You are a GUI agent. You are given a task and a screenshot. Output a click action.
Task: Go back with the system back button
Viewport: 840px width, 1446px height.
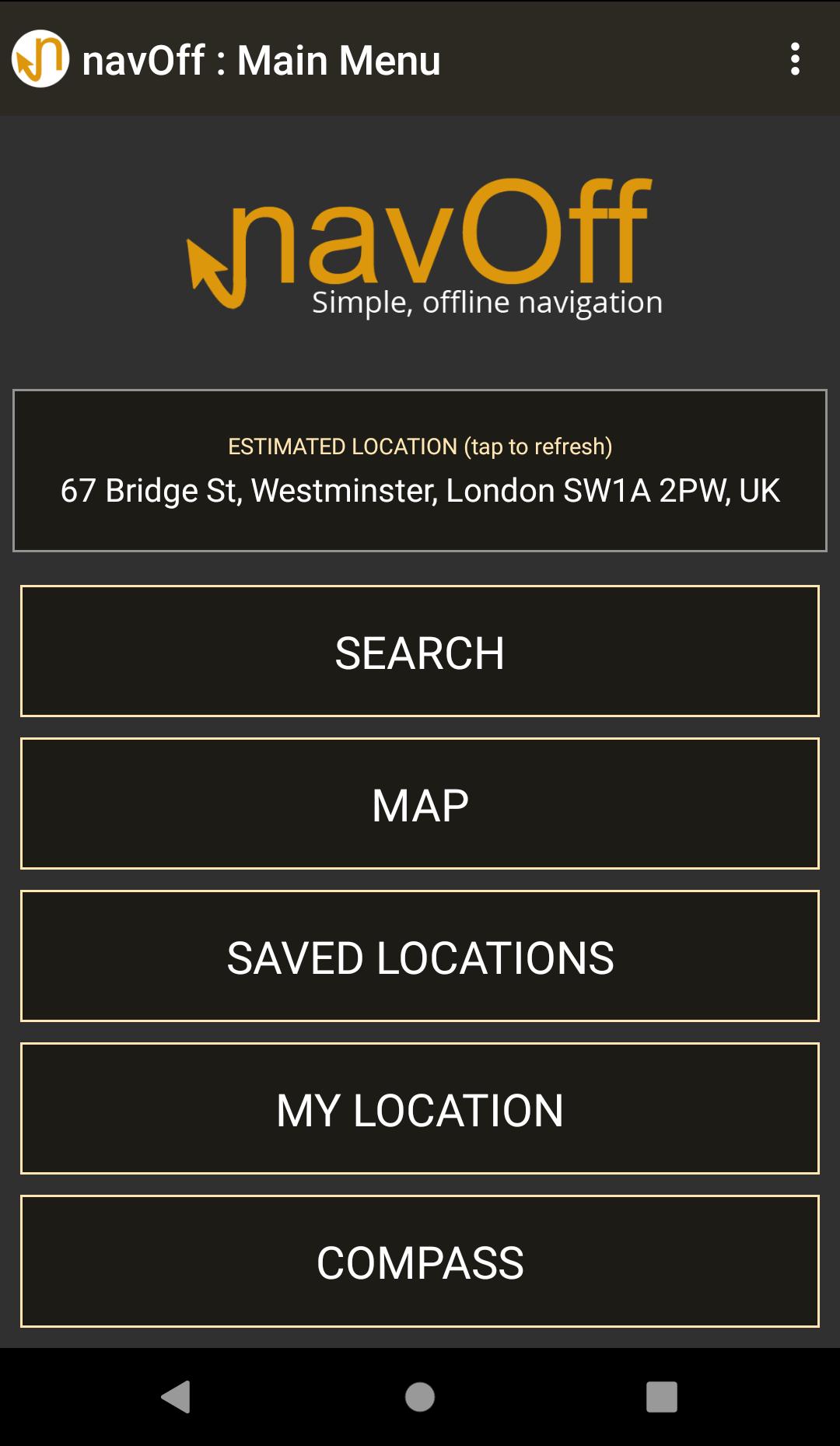pyautogui.click(x=177, y=1396)
